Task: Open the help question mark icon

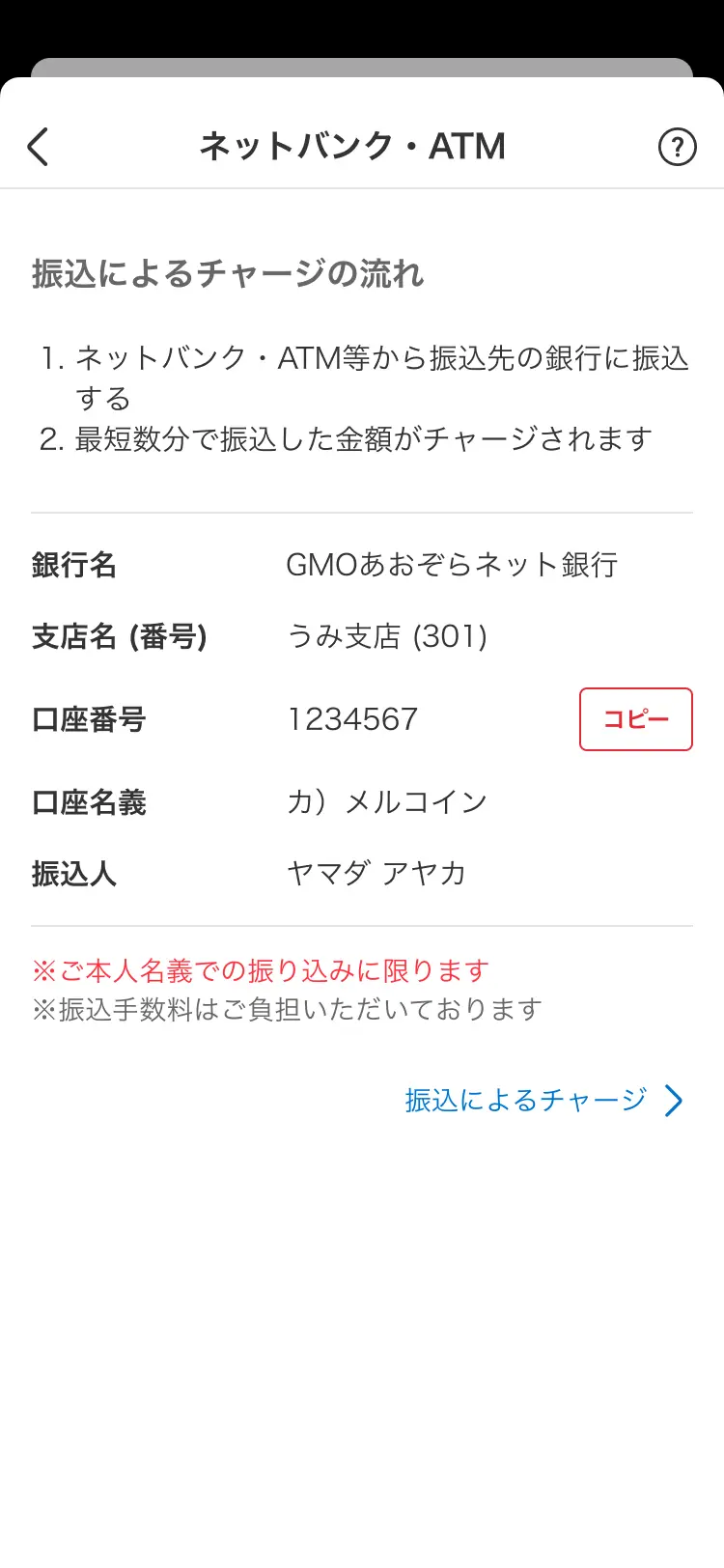Action: coord(677,147)
